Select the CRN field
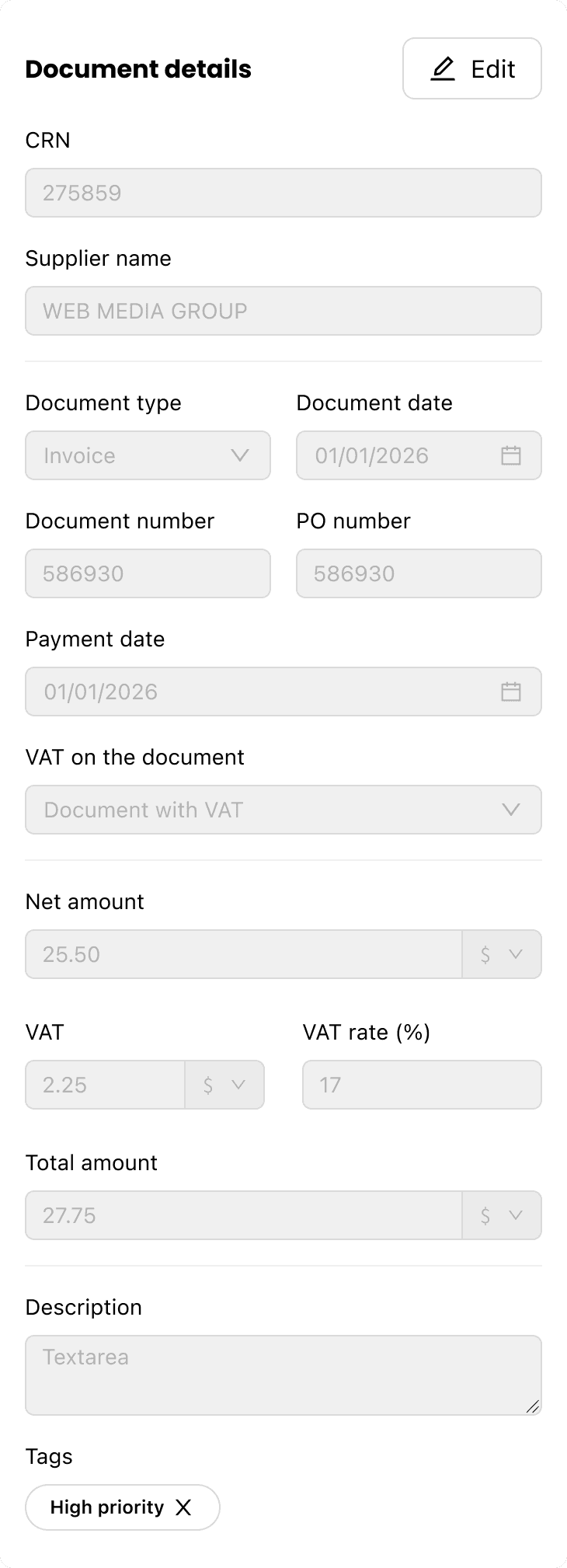This screenshot has height=1568, width=567. (x=283, y=193)
